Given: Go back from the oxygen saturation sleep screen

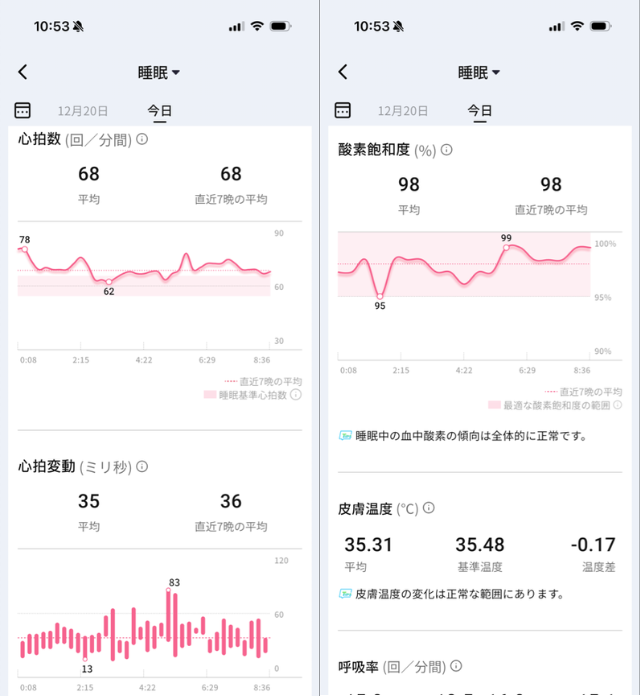Looking at the screenshot, I should (x=343, y=72).
